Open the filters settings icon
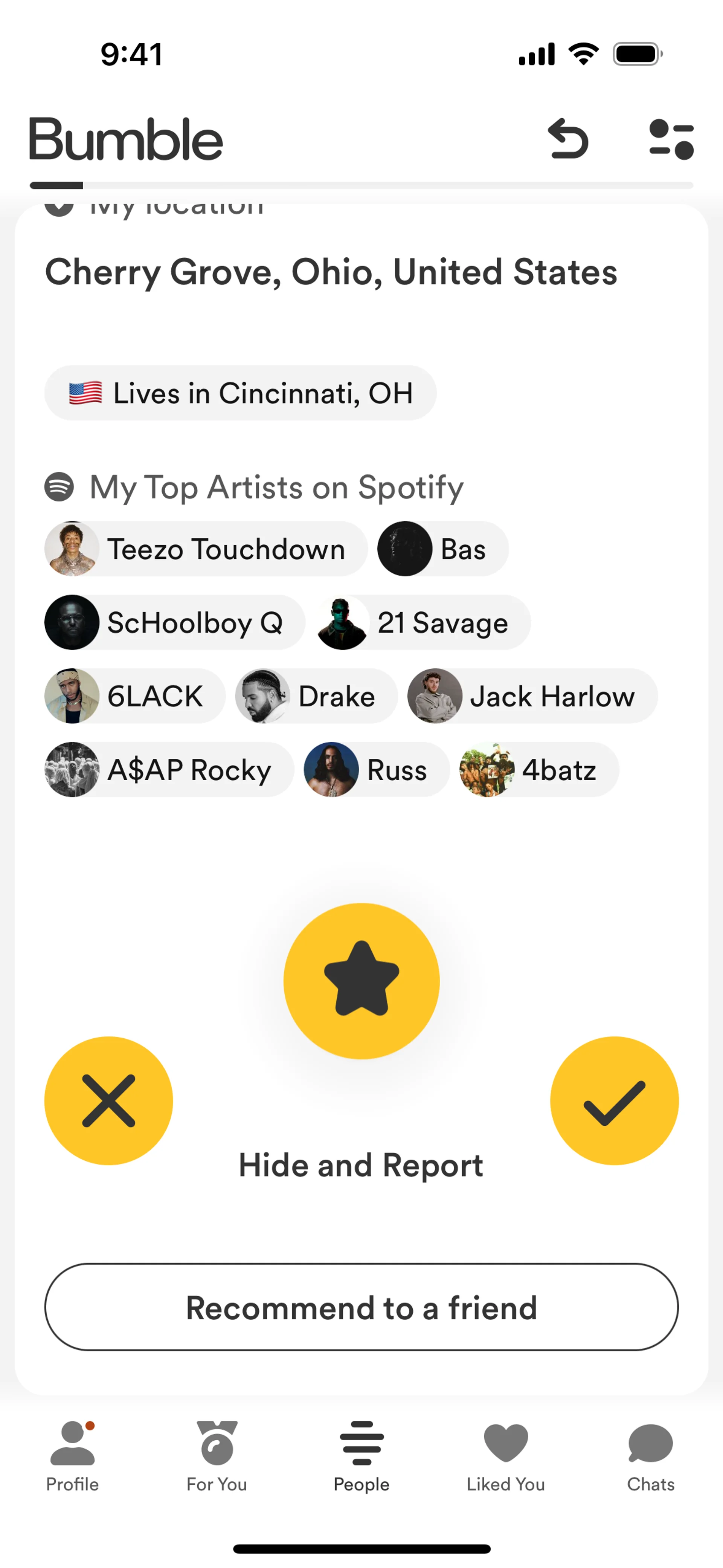Viewport: 723px width, 1568px height. click(671, 139)
